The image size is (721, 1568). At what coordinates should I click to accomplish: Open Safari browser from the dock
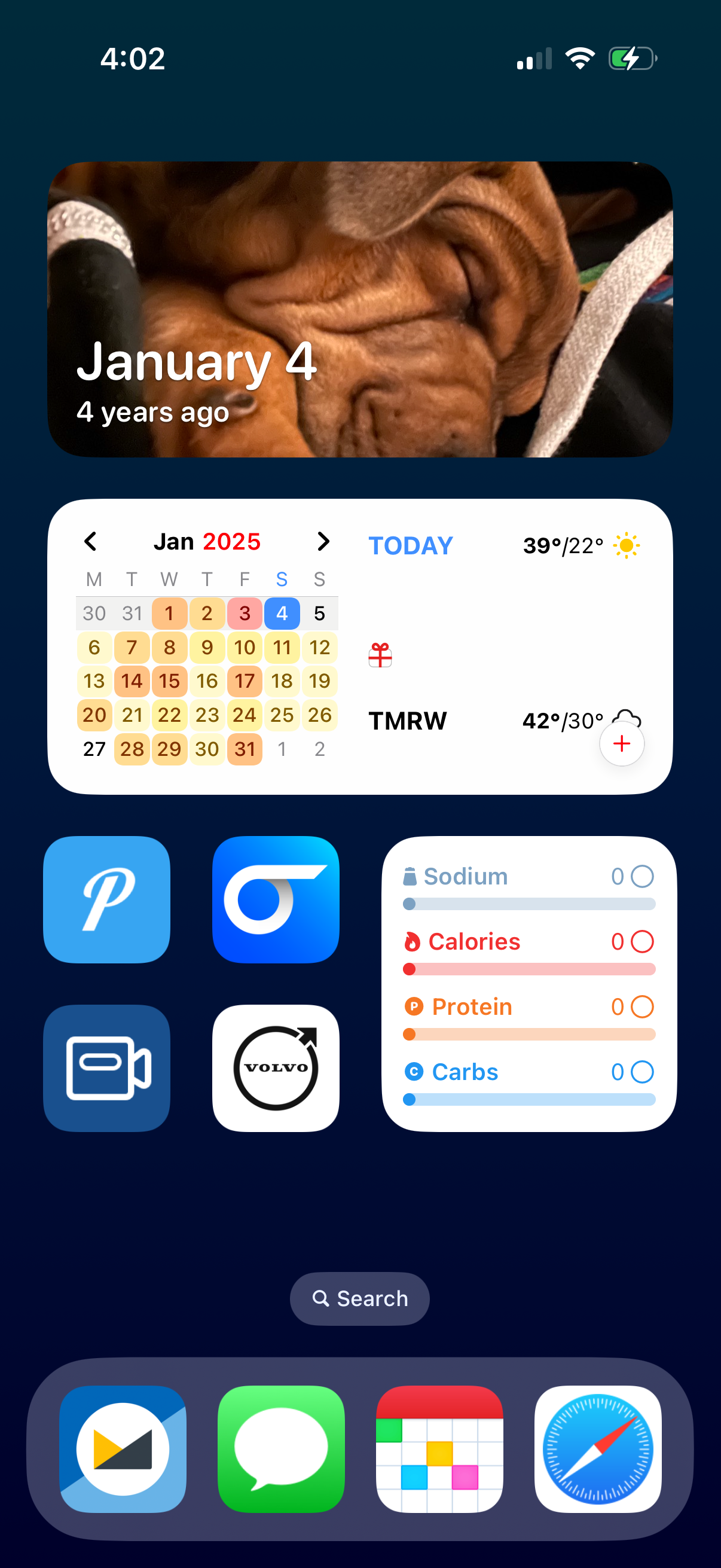pyautogui.click(x=597, y=1448)
